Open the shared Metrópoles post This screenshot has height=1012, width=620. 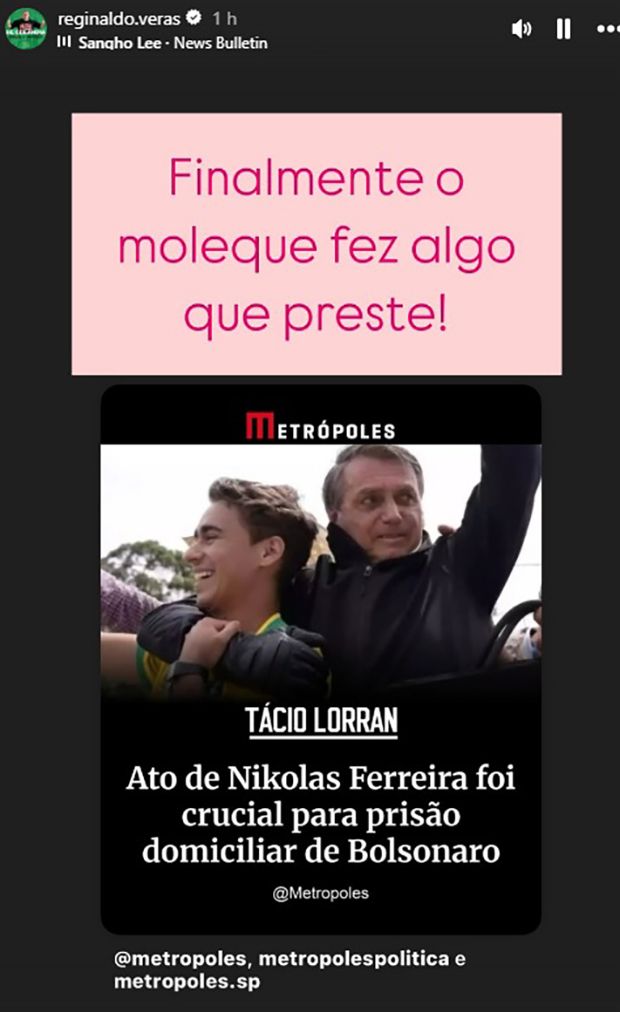tap(320, 660)
